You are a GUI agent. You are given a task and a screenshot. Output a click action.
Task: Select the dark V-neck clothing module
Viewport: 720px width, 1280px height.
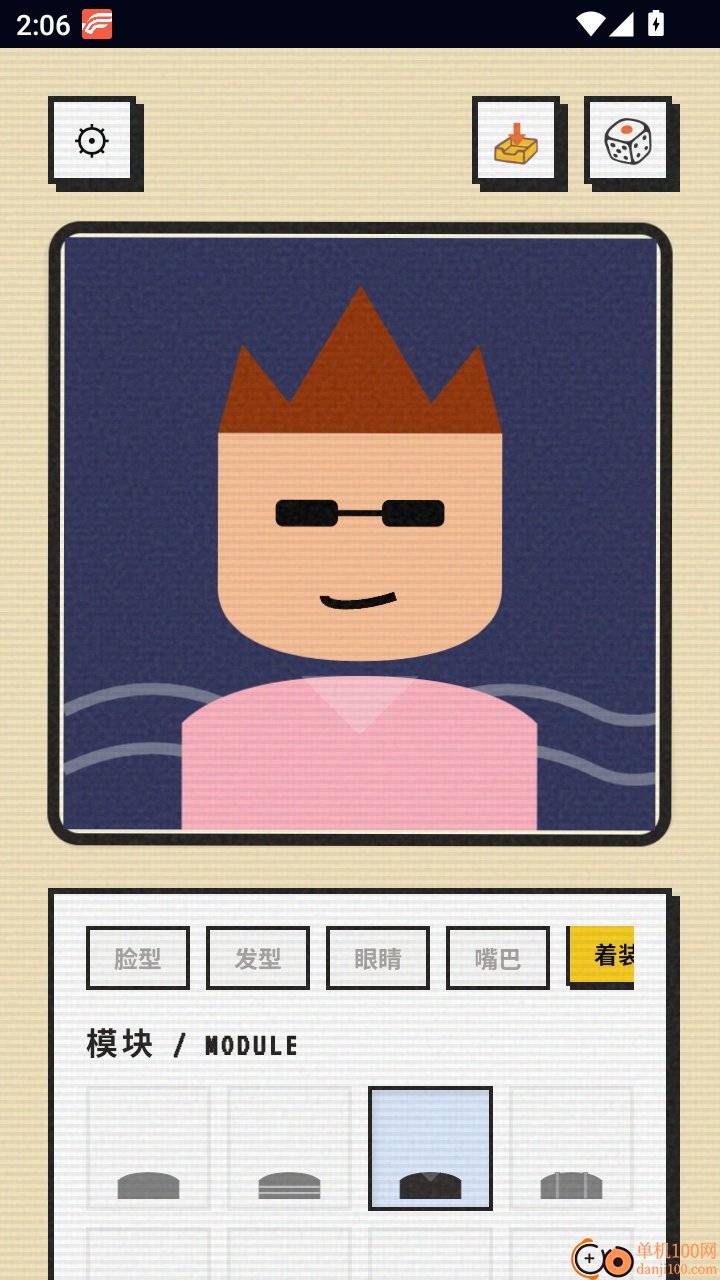point(430,1148)
